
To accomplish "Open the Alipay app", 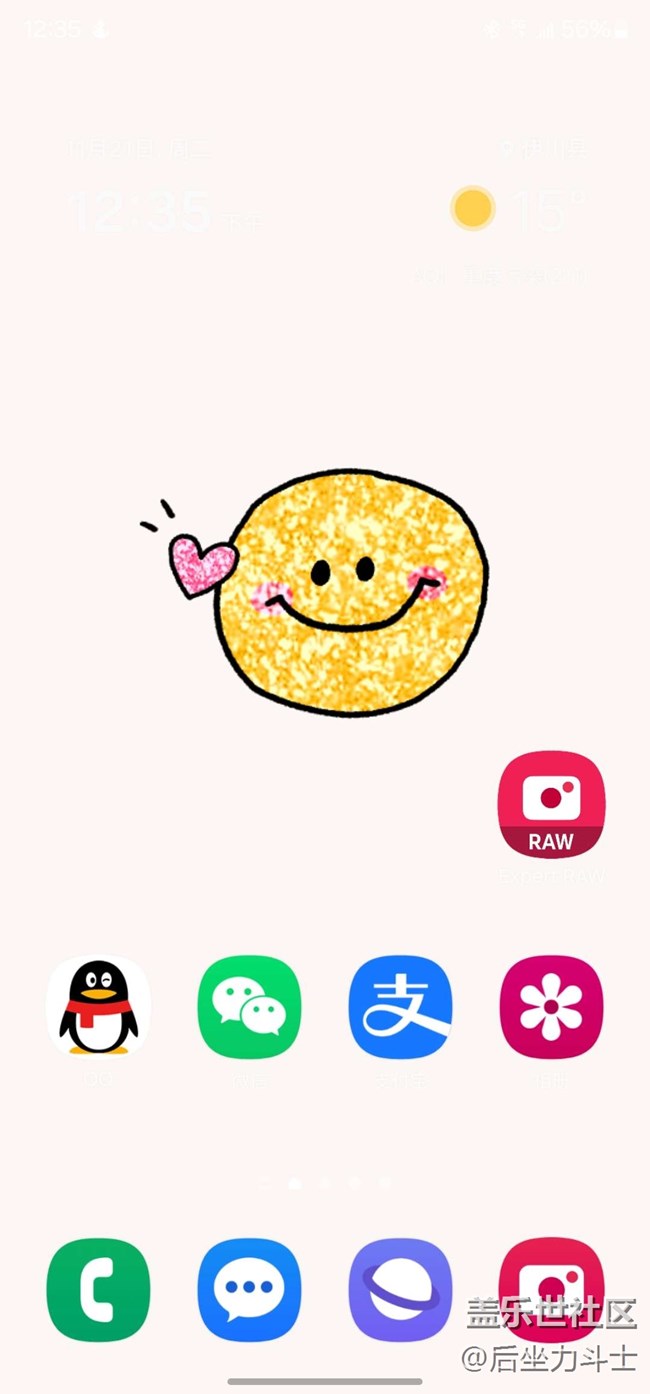I will tap(400, 1007).
